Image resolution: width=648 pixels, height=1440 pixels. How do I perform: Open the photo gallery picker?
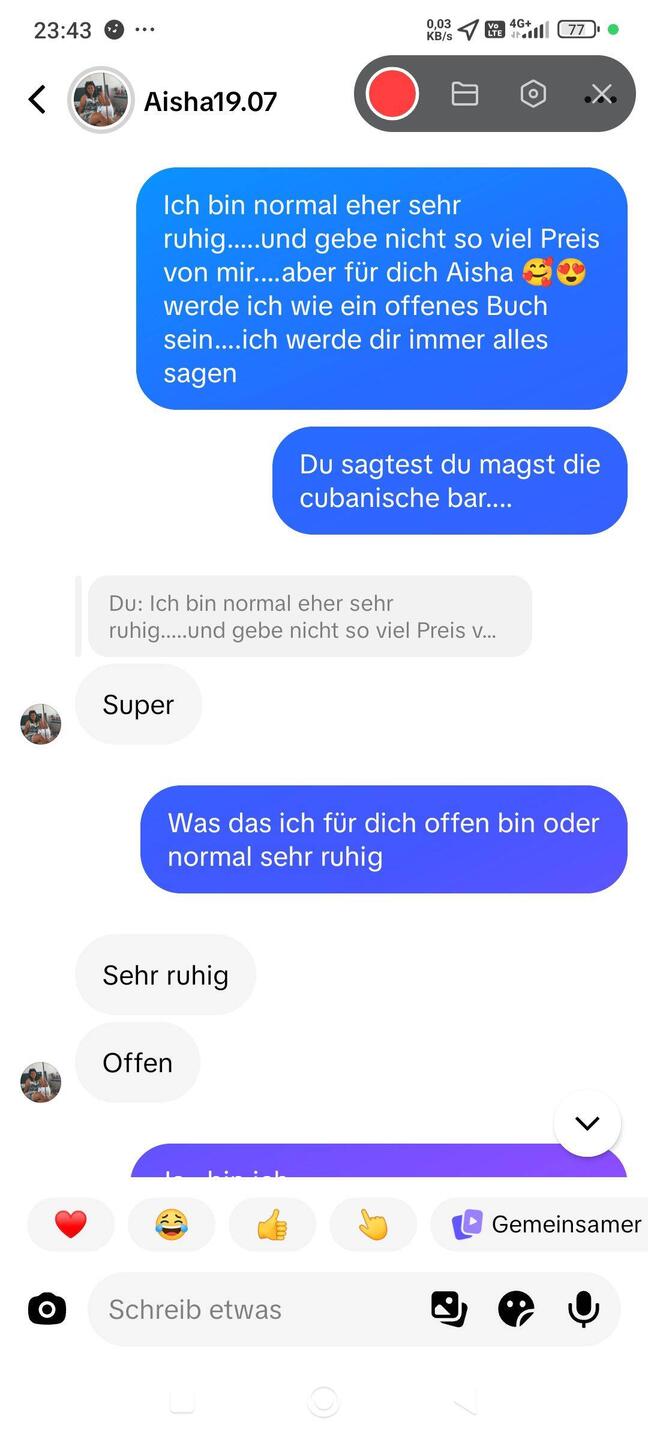[x=449, y=1309]
